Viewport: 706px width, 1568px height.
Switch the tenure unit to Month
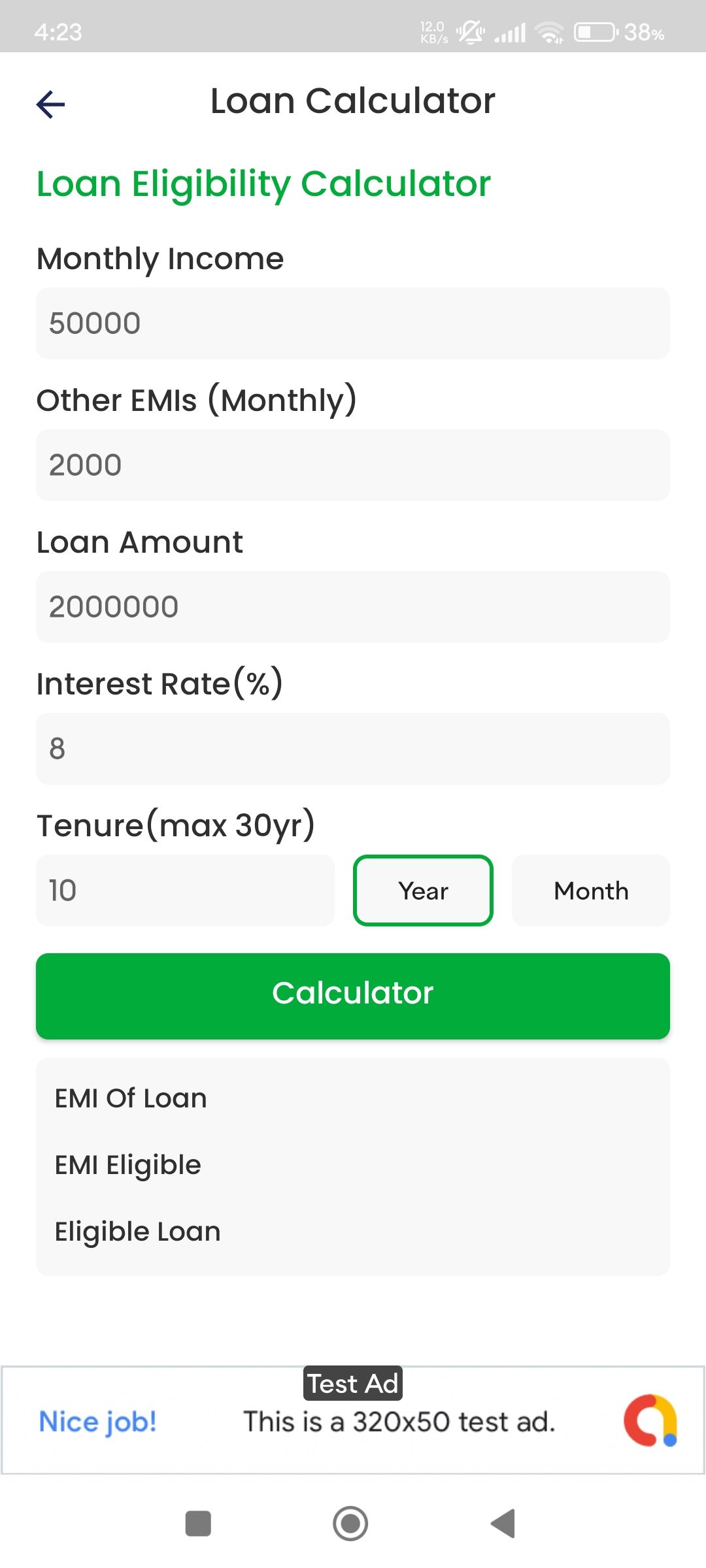coord(591,890)
